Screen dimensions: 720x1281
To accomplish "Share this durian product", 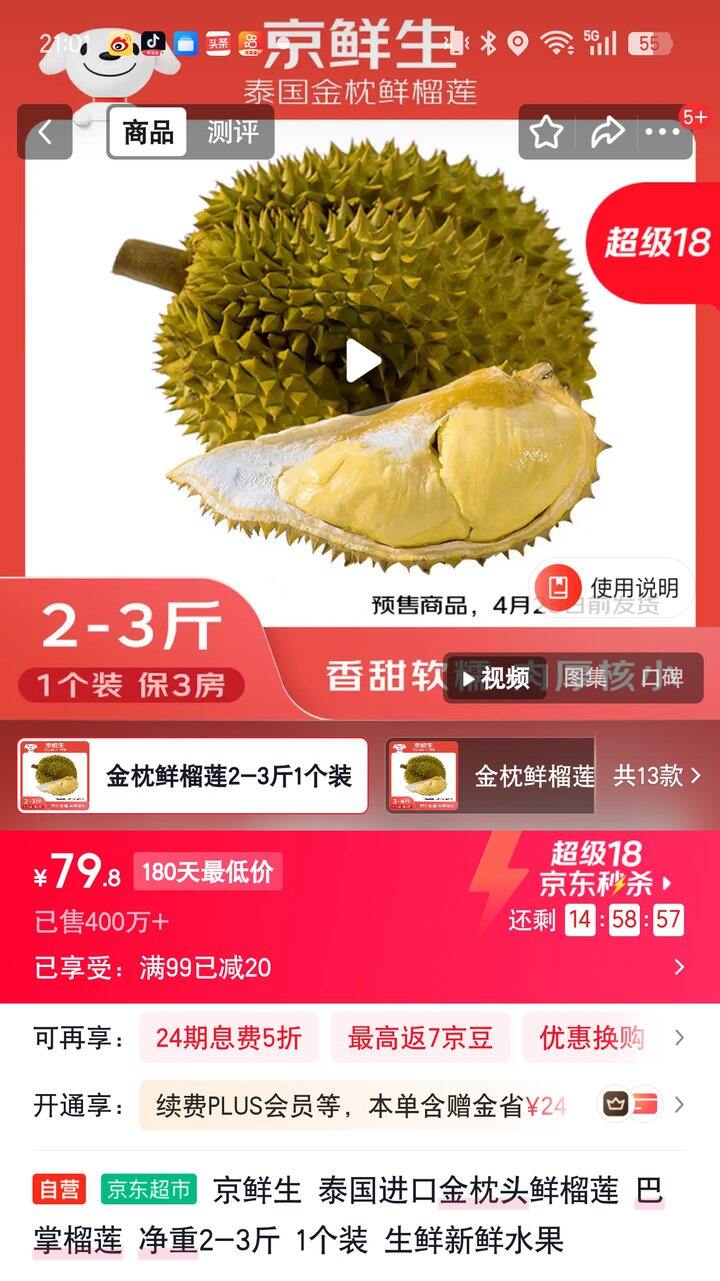I will coord(606,132).
